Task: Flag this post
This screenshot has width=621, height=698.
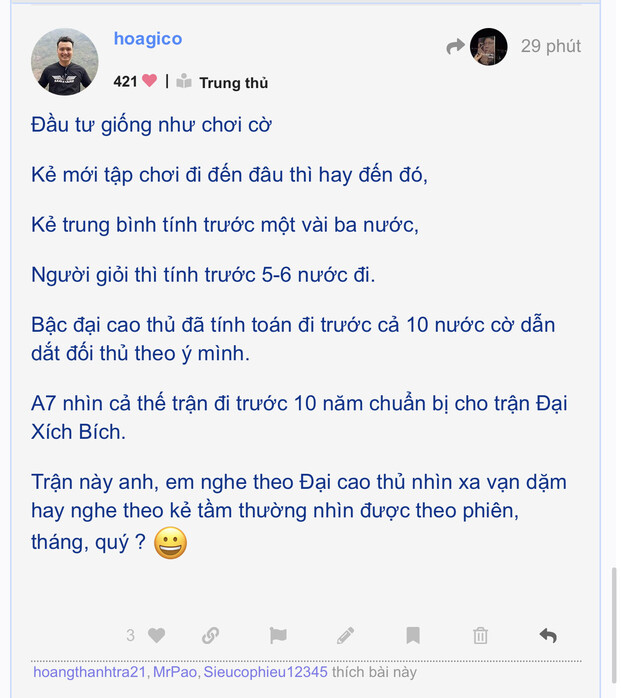Action: pos(278,635)
